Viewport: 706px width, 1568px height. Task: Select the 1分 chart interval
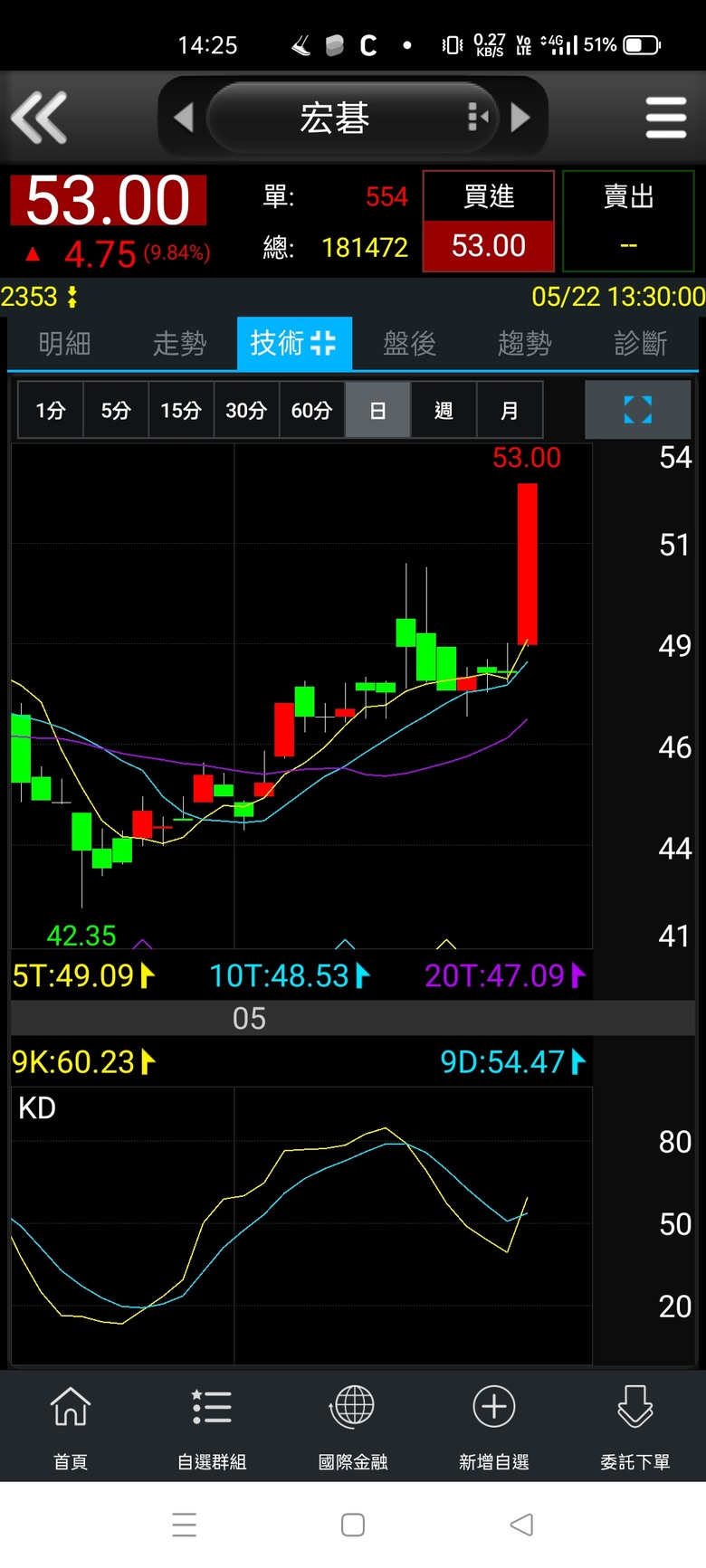(x=51, y=411)
